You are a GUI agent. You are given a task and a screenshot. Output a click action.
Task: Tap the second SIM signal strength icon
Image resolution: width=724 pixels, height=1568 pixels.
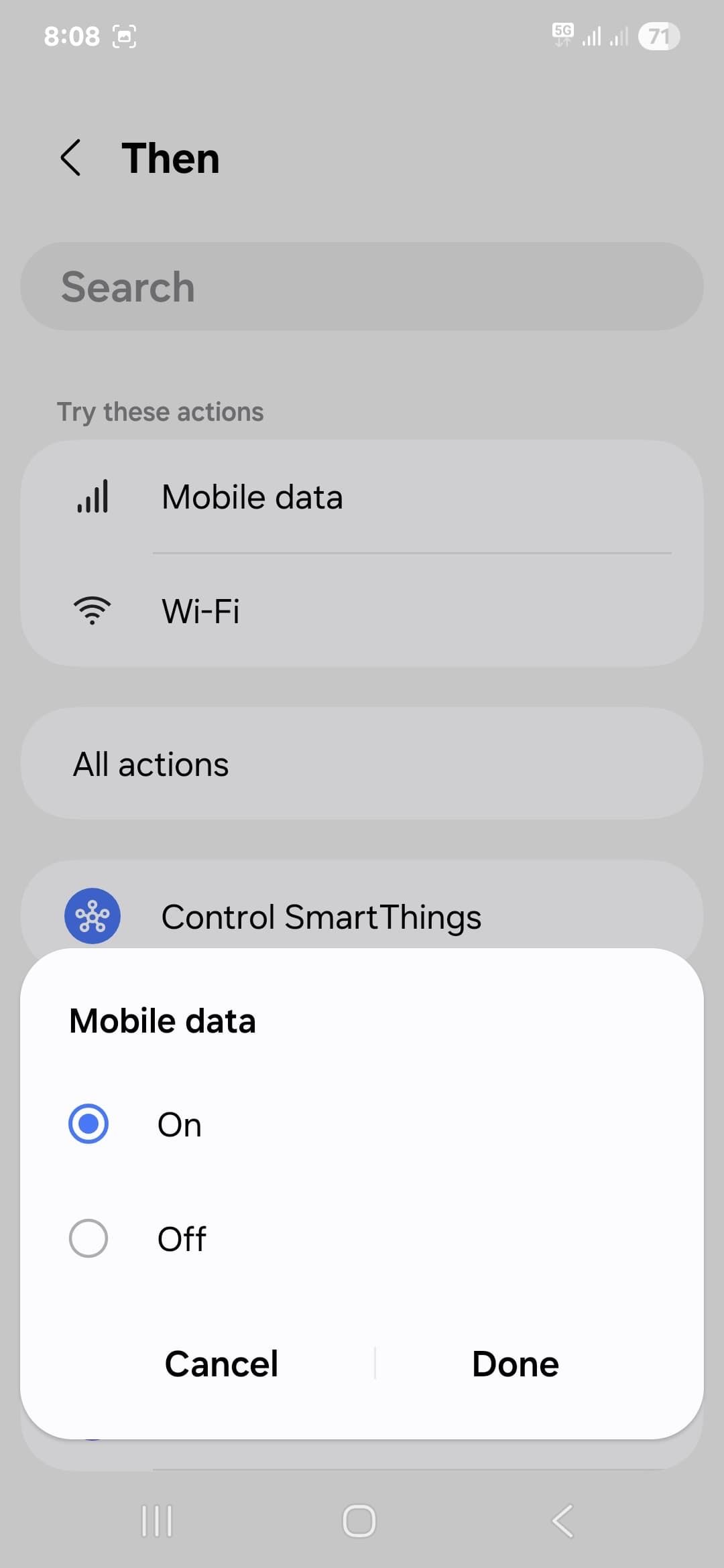pos(618,37)
